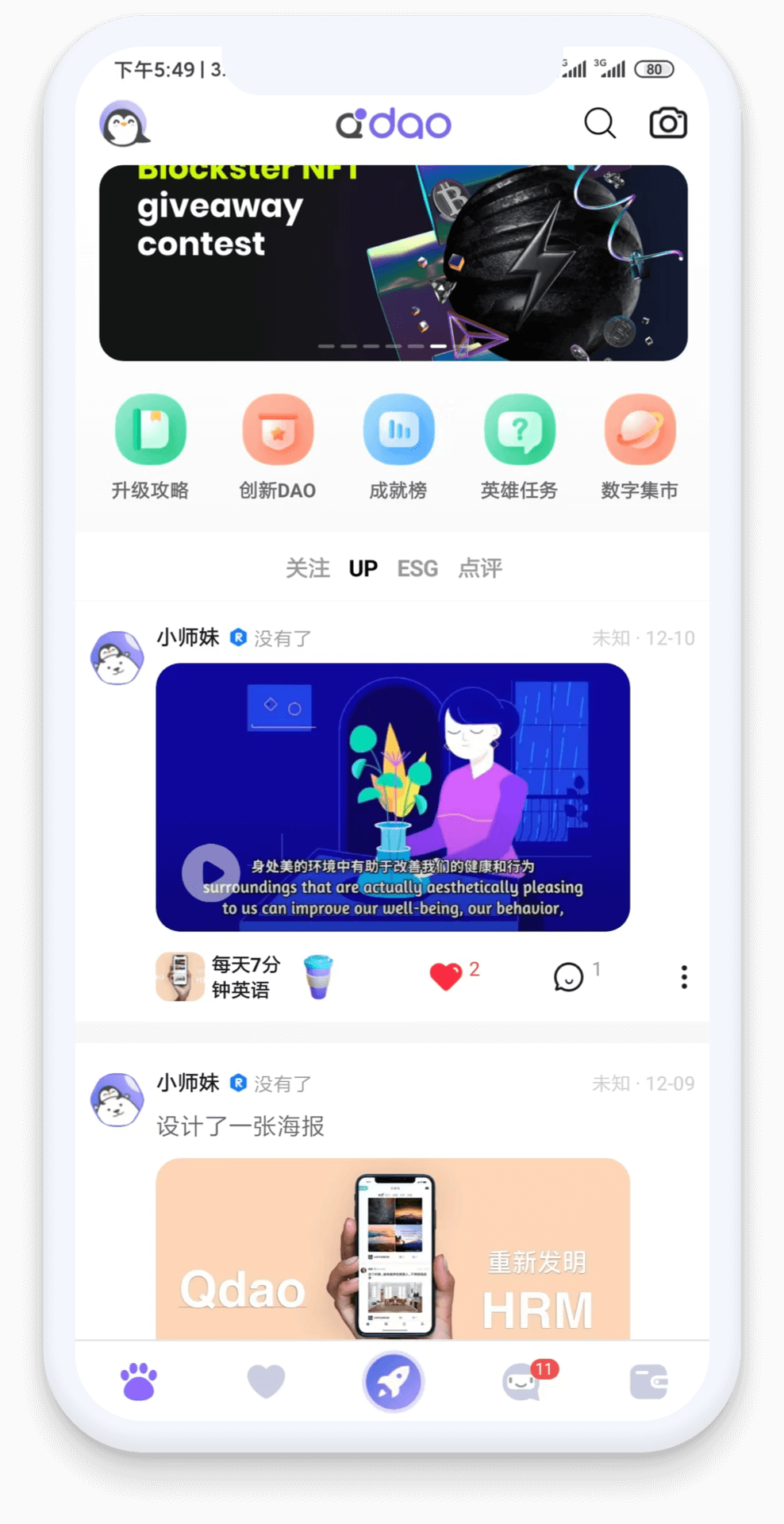Open the camera from the top bar

[667, 121]
